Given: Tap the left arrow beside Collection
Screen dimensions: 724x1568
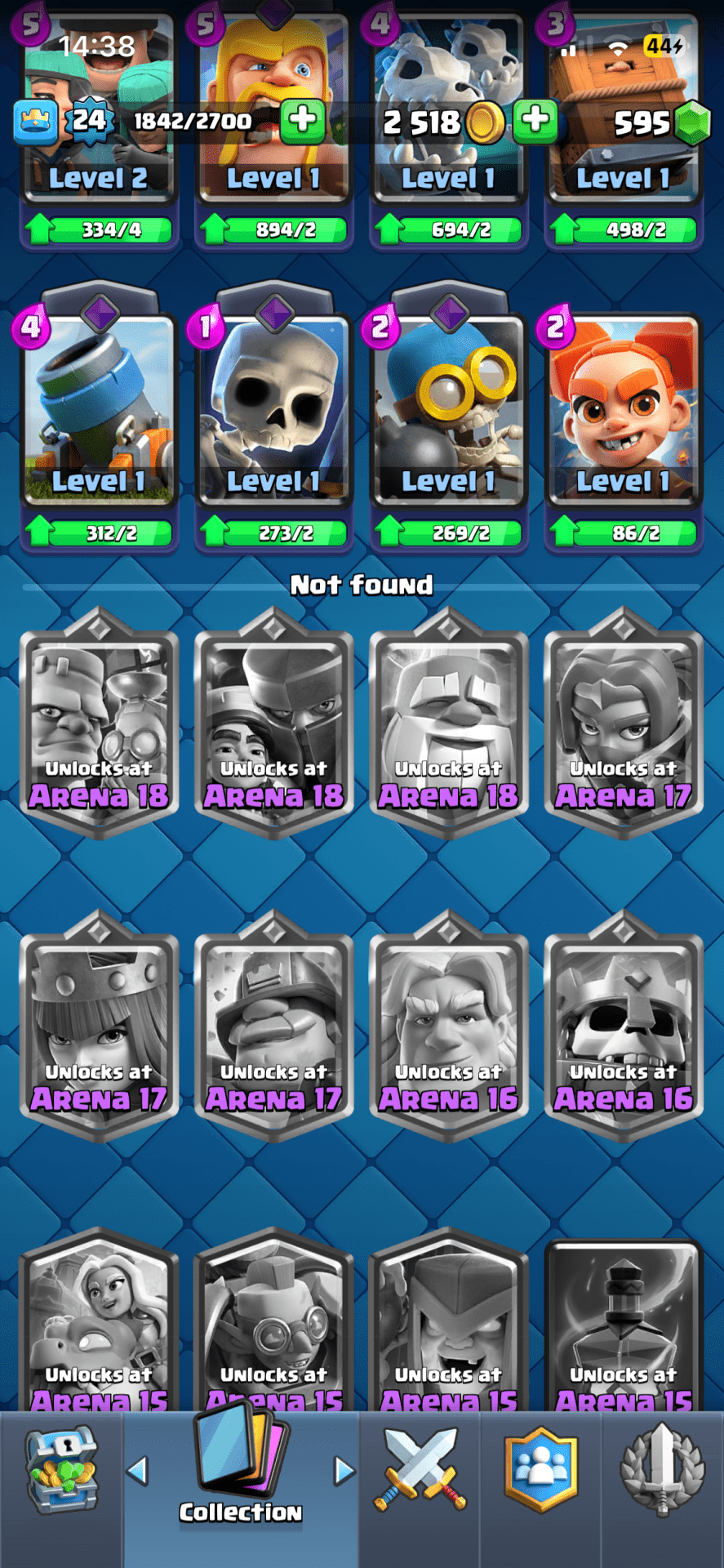Looking at the screenshot, I should 137,1471.
